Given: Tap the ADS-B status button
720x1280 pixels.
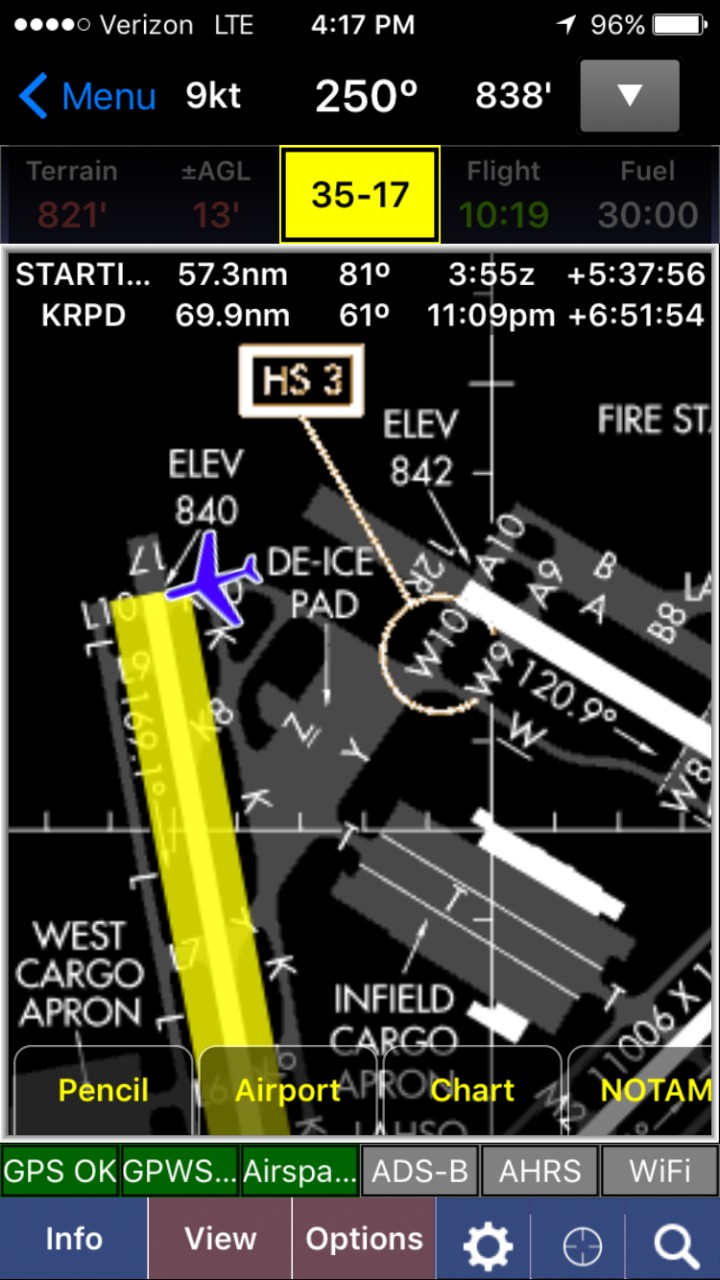Looking at the screenshot, I should point(419,1170).
